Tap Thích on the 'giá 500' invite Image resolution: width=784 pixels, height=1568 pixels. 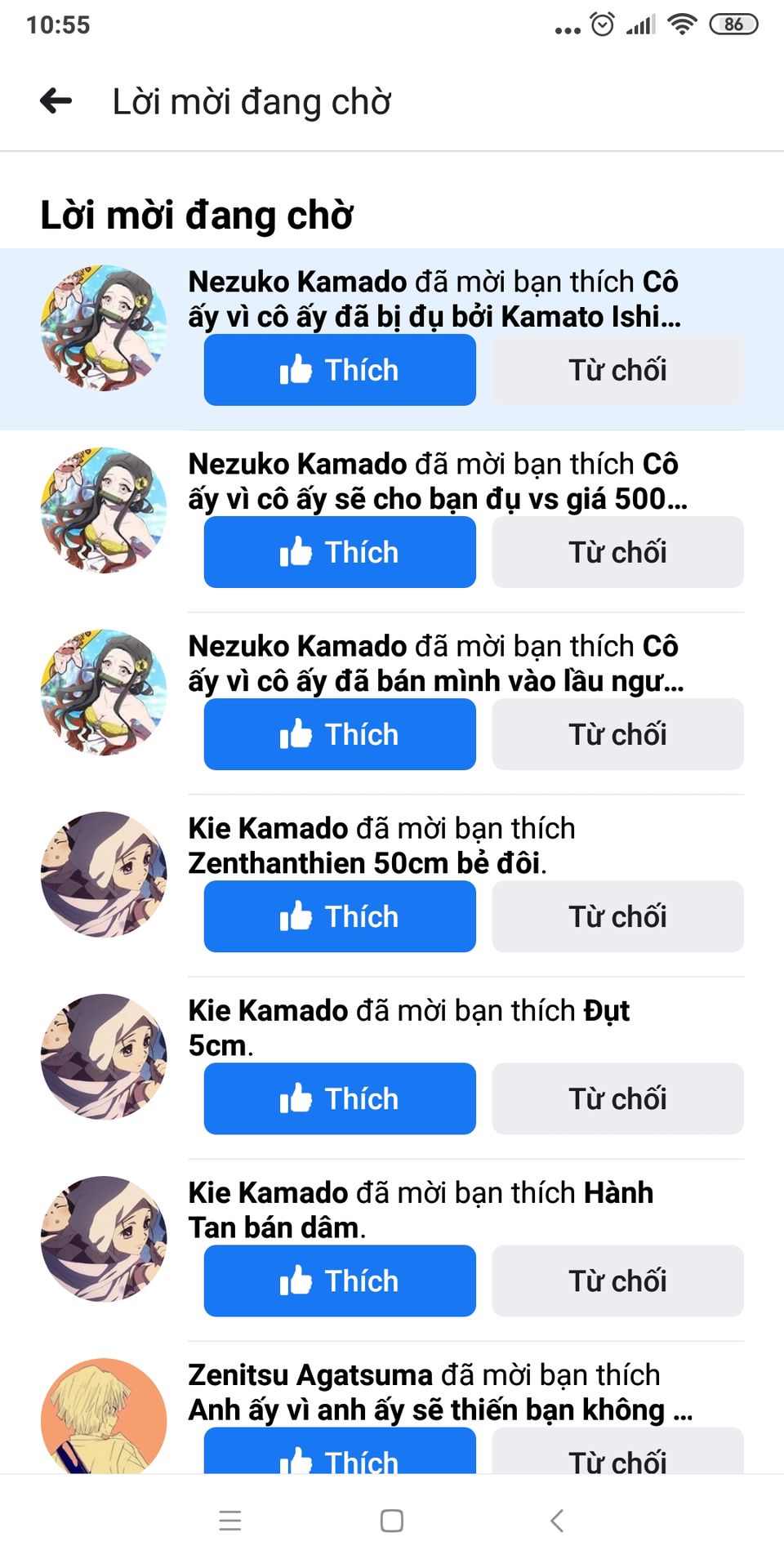[x=340, y=552]
